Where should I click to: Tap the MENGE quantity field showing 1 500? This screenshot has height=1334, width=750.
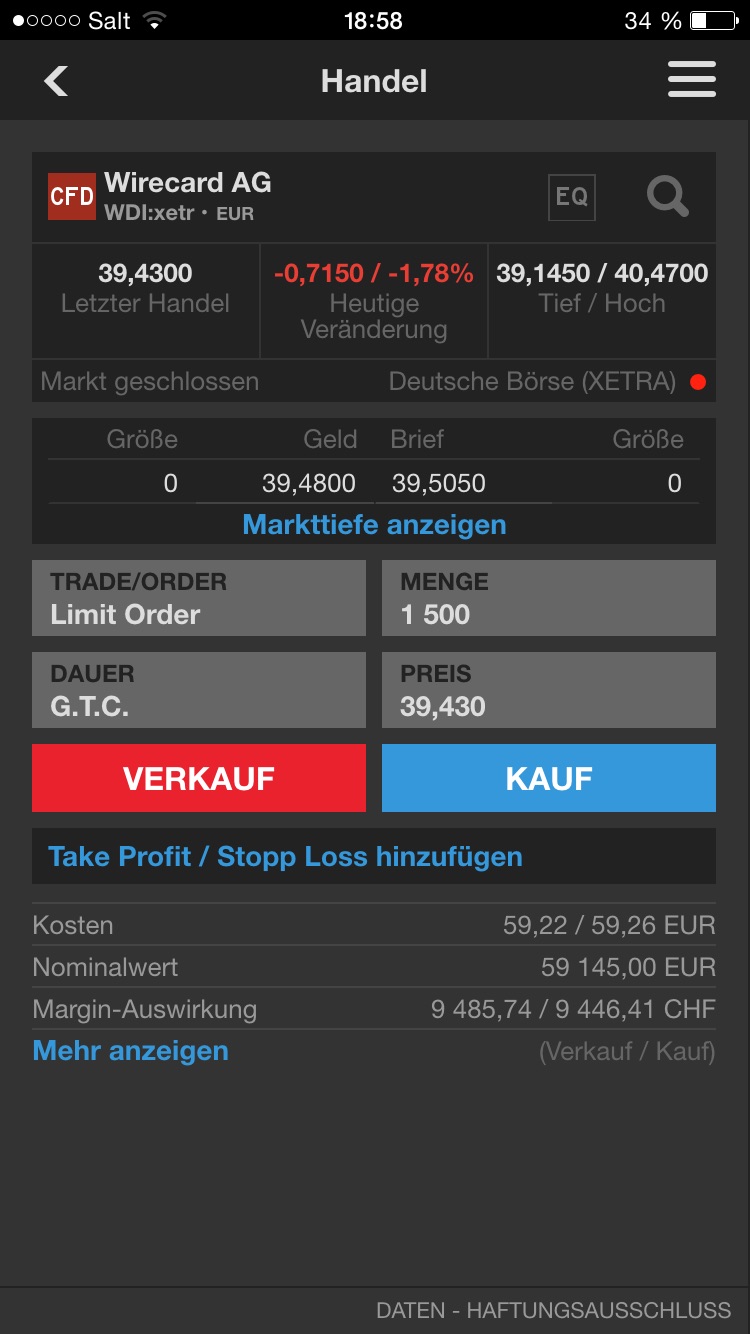click(548, 597)
